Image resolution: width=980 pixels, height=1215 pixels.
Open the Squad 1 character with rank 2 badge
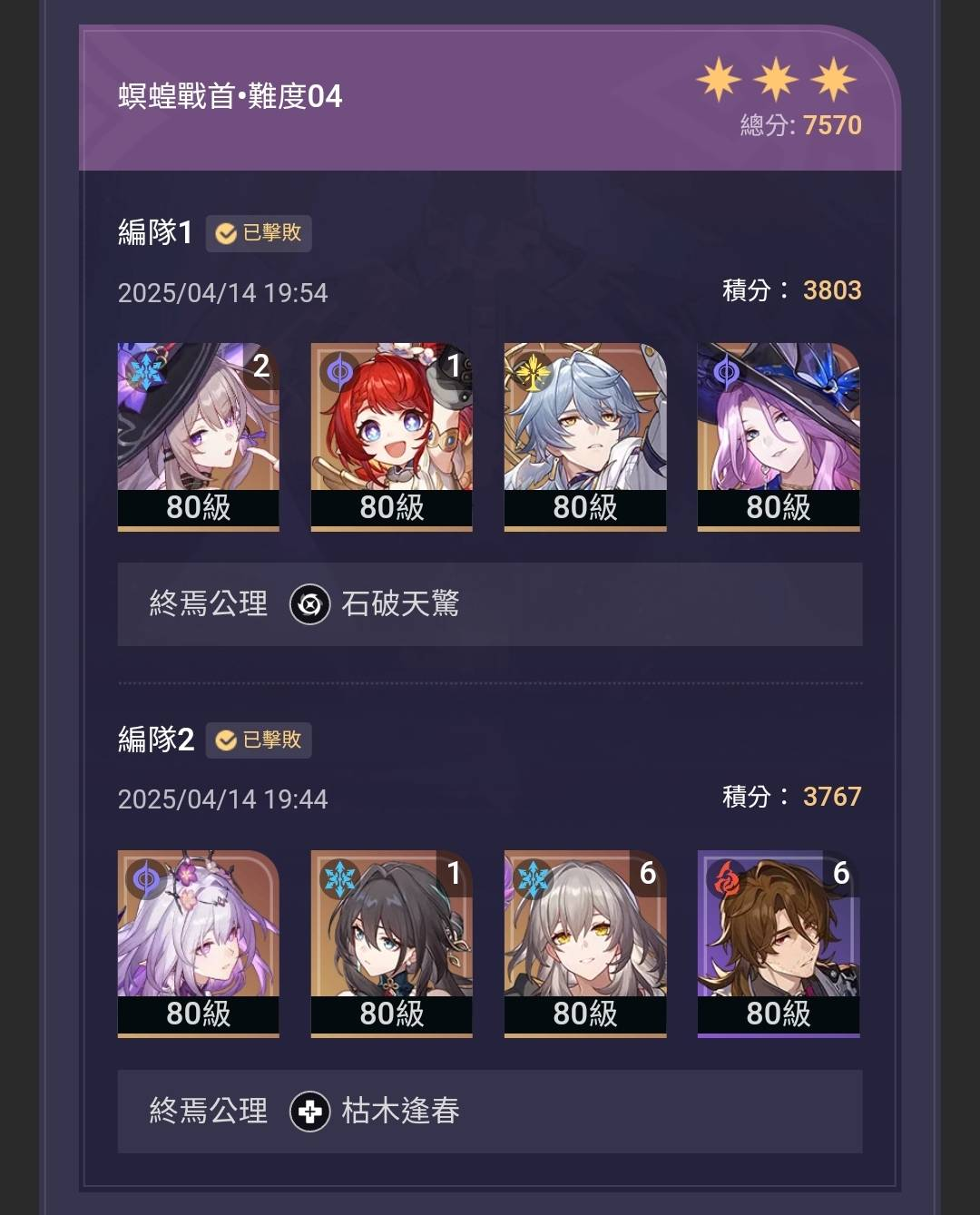coord(198,436)
